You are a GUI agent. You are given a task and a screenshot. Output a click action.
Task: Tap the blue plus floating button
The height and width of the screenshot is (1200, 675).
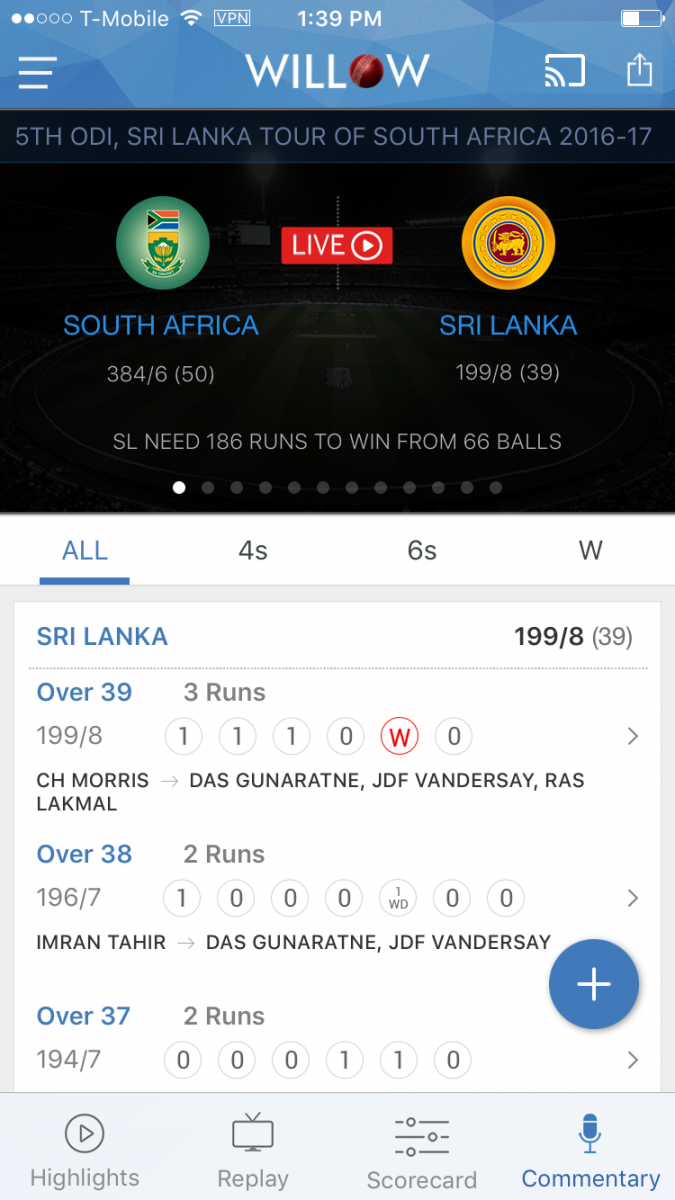[x=594, y=985]
